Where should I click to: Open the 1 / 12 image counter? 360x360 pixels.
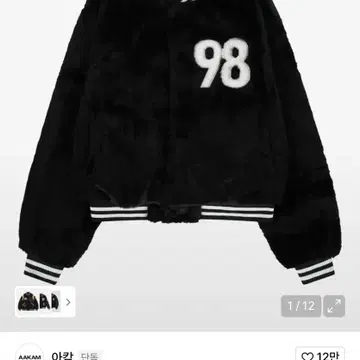[x=301, y=306]
